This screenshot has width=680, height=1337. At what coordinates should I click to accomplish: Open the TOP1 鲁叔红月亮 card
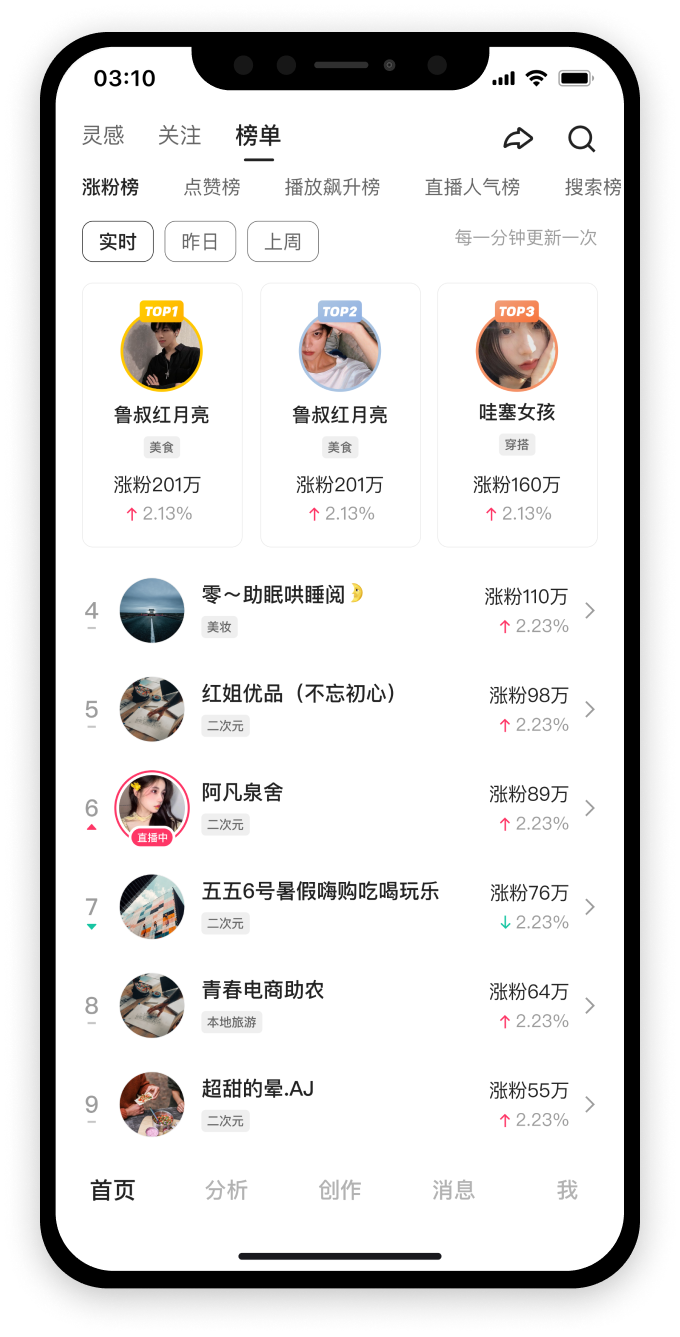coord(162,415)
